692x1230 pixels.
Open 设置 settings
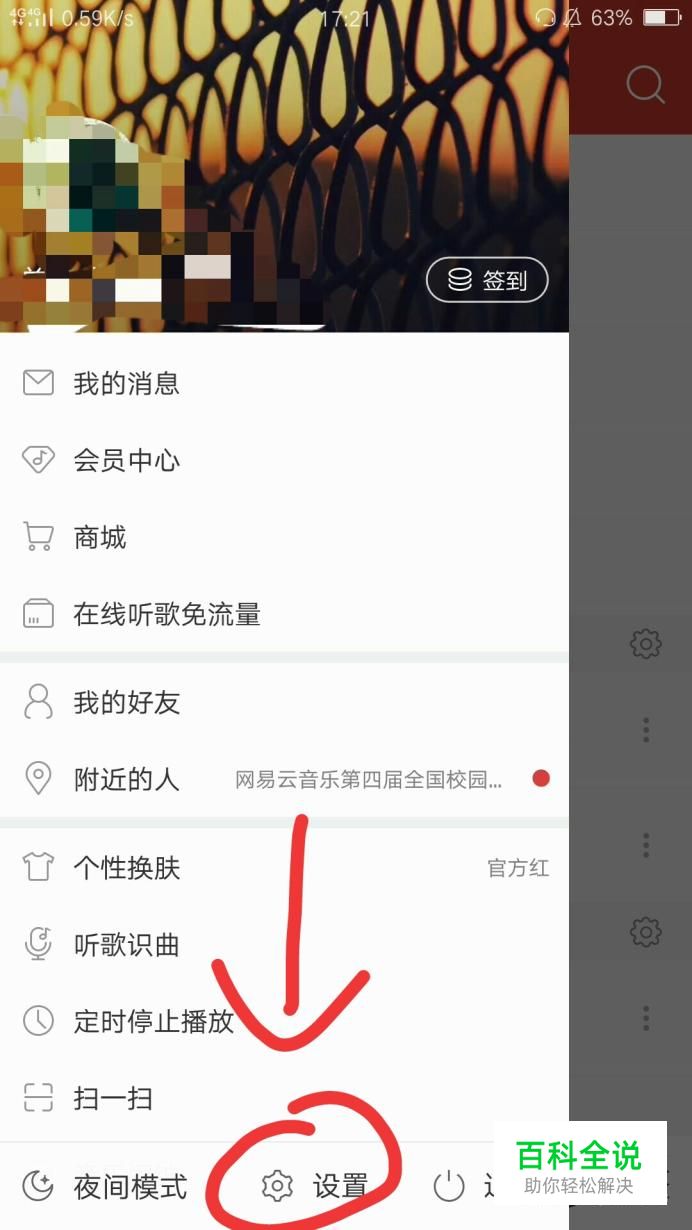coord(315,1186)
